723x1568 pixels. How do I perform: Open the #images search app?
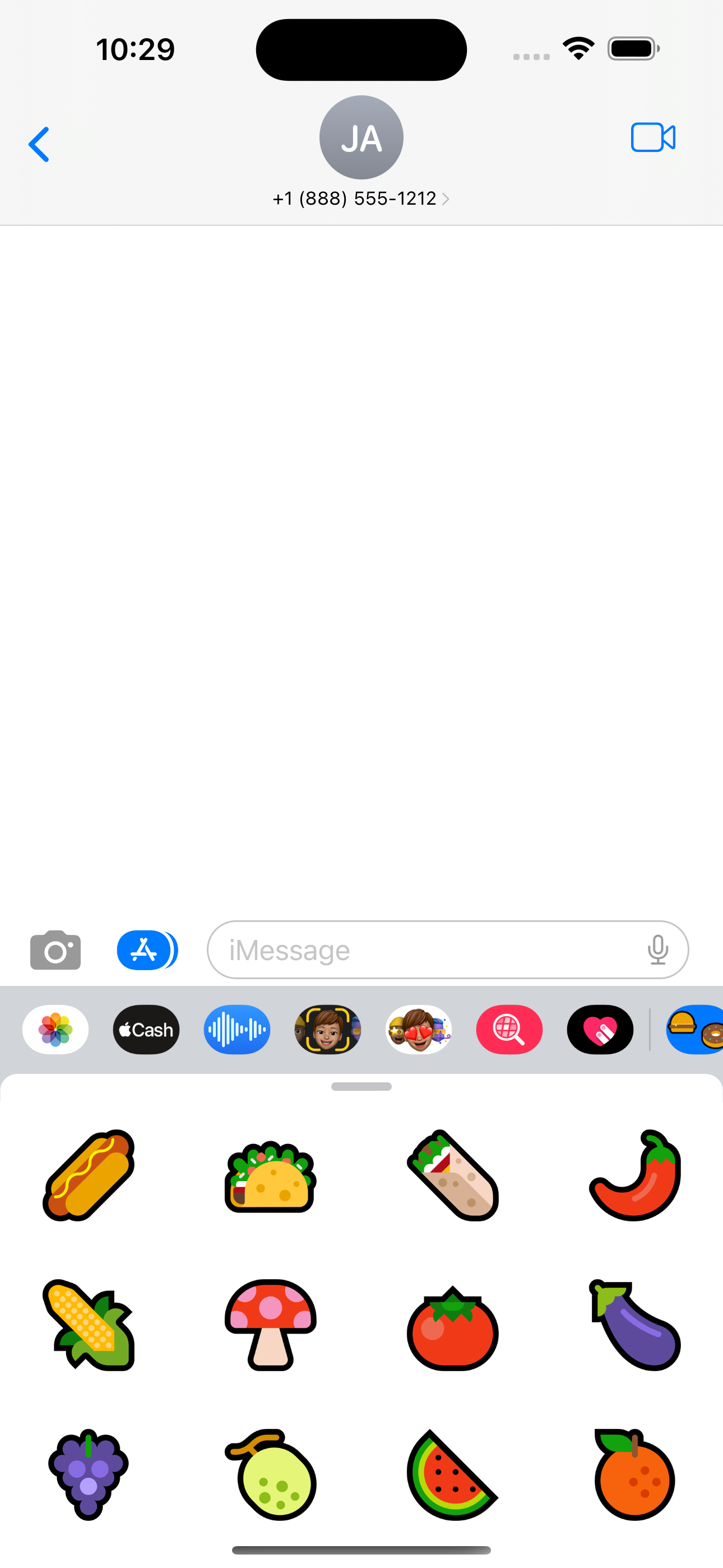[x=509, y=1029]
